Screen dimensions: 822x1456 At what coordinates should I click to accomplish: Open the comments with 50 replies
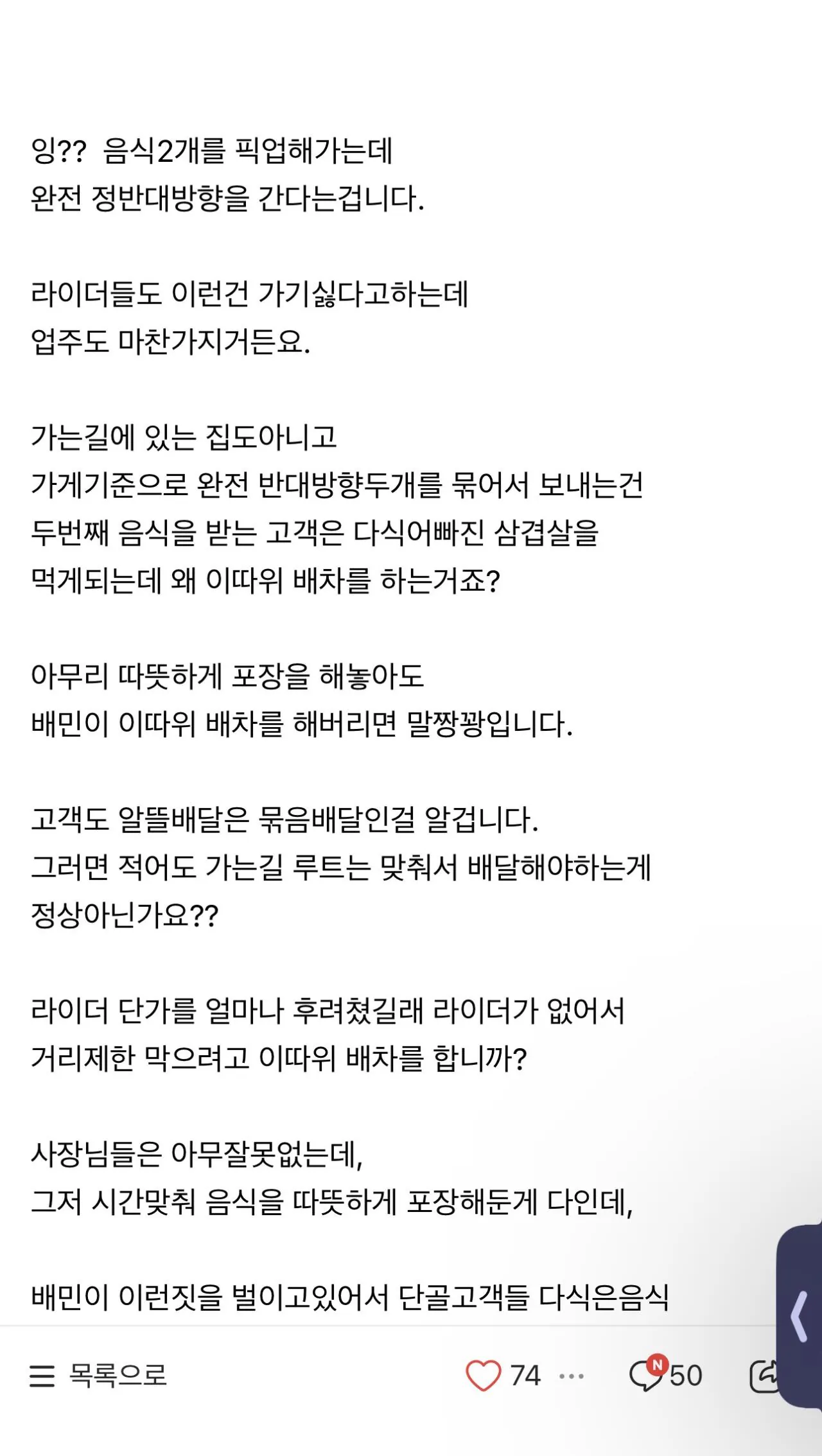pos(665,1376)
